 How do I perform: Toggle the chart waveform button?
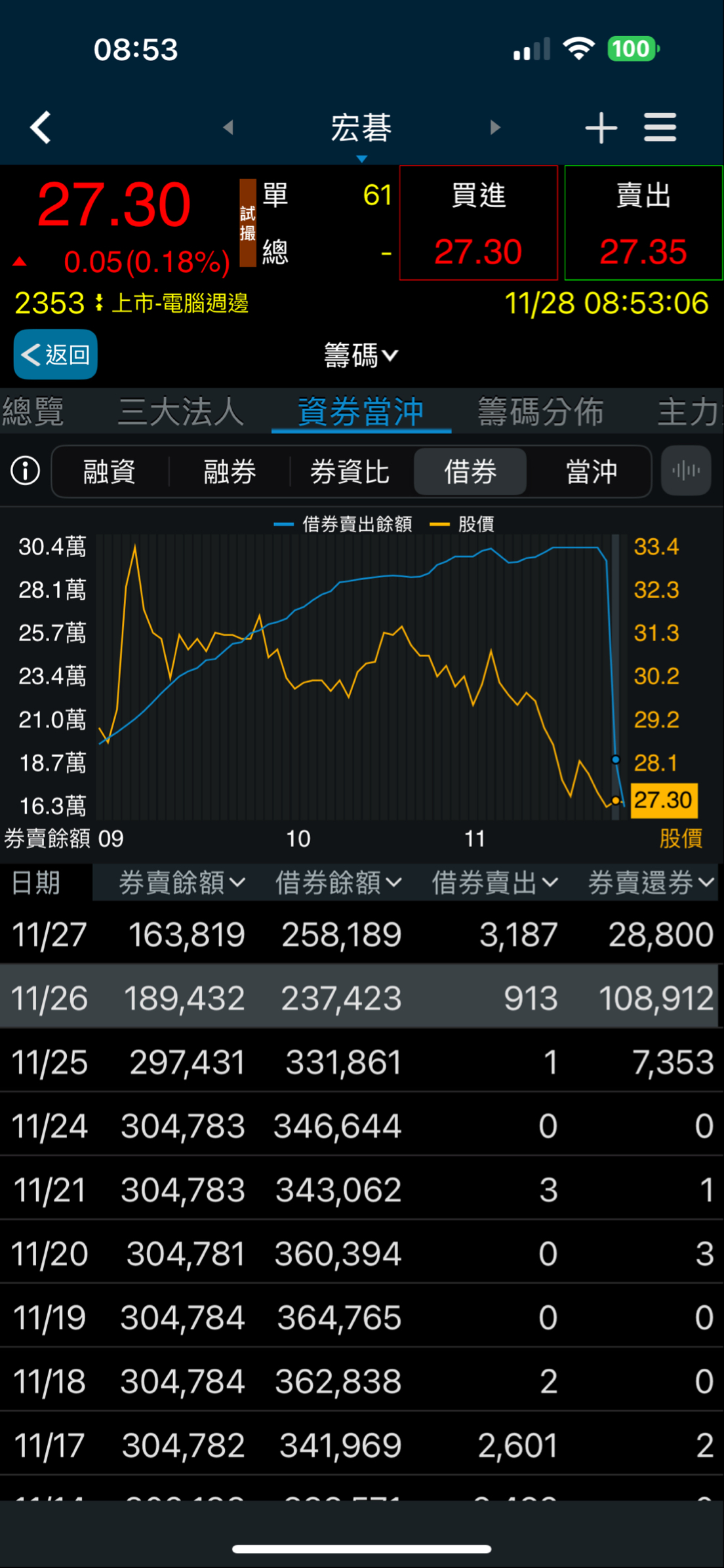(686, 471)
